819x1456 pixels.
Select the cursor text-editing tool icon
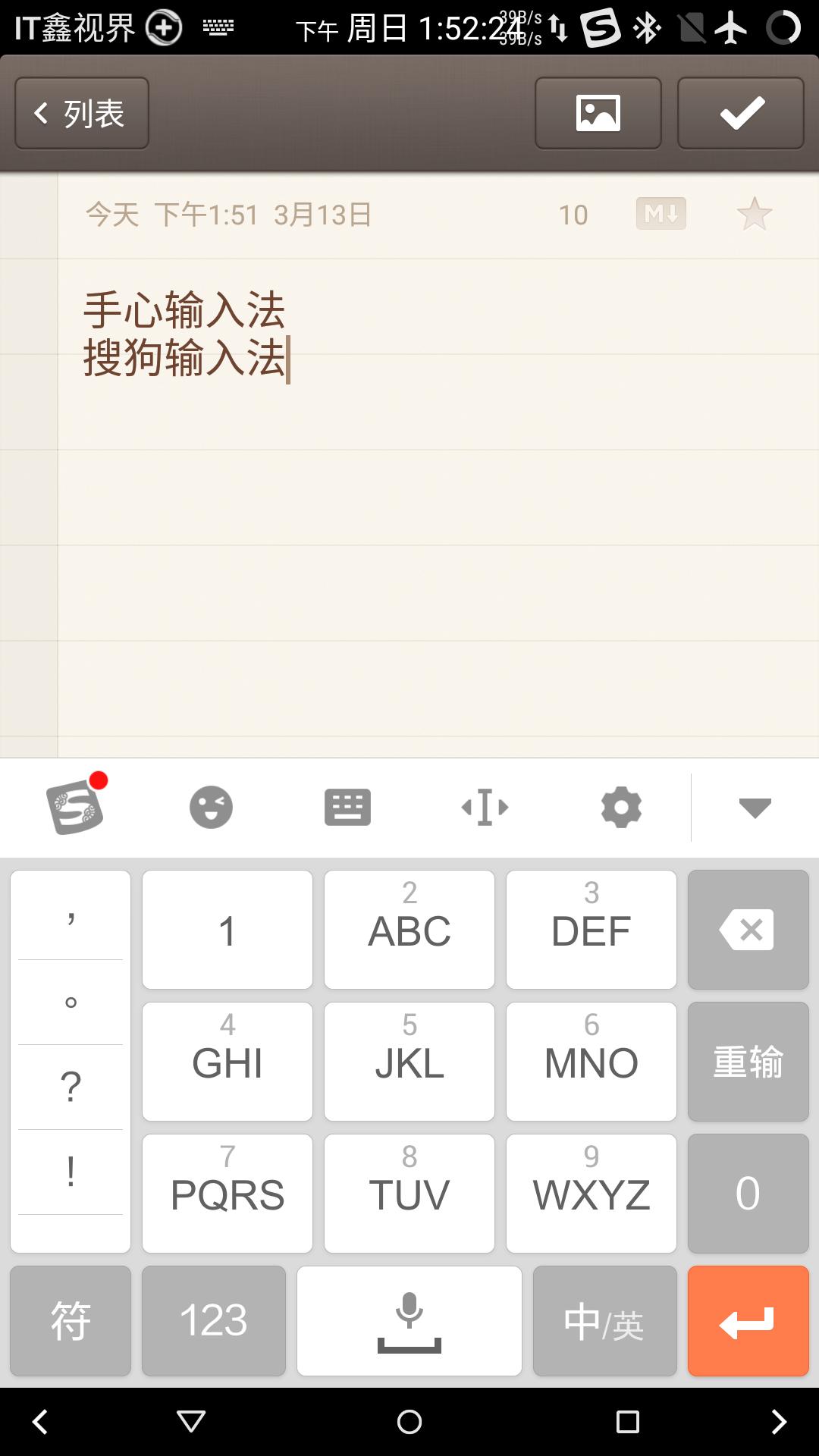coord(484,806)
